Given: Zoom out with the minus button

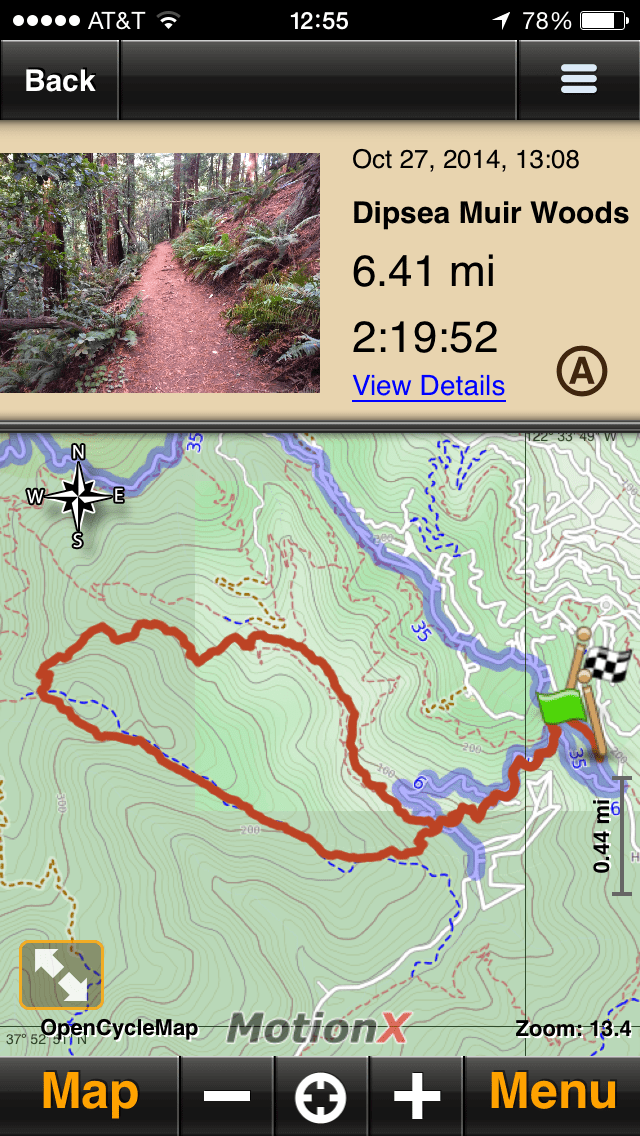Looking at the screenshot, I should pyautogui.click(x=226, y=1097).
